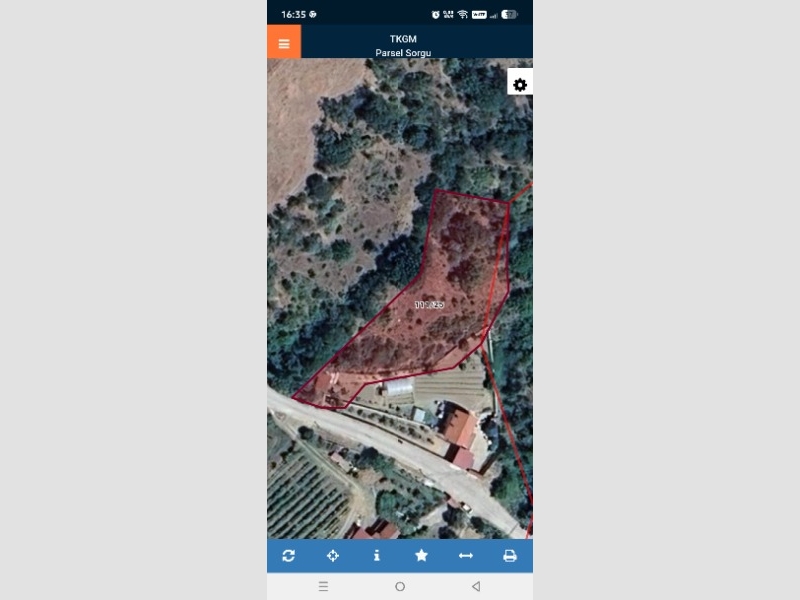Go to the system home screen
The width and height of the screenshot is (800, 600).
400,587
